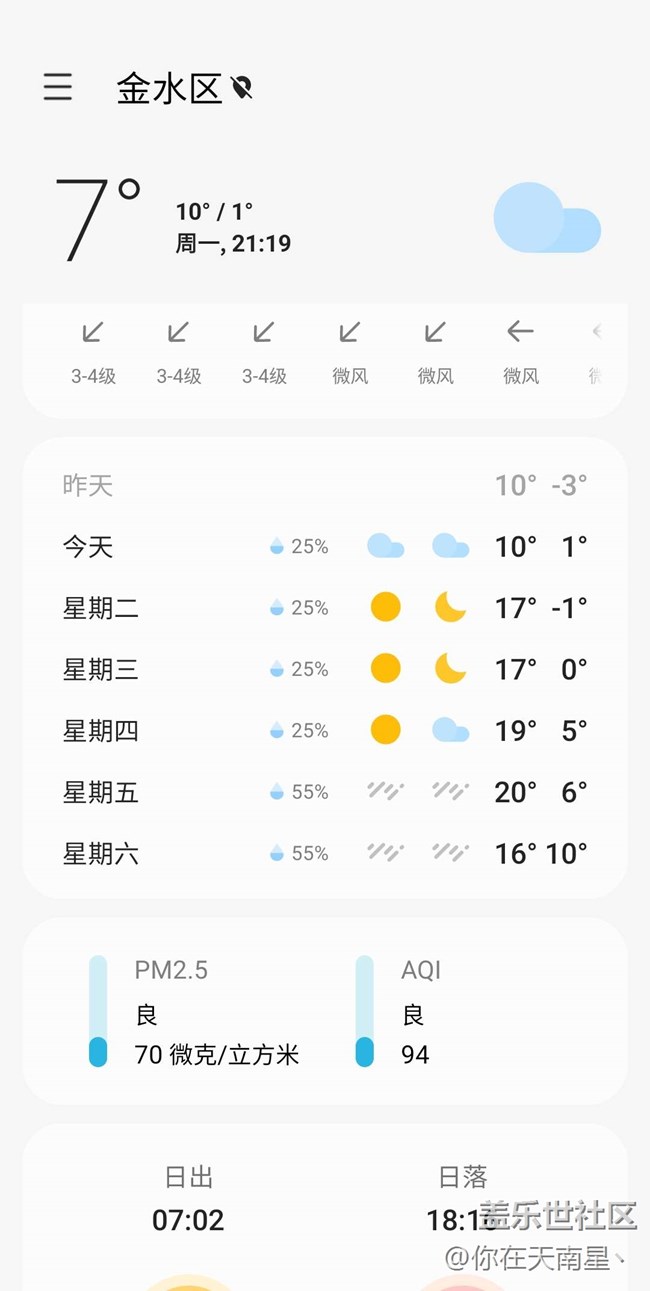Open the 星期二 forecast row
Viewport: 650px width, 1291px height.
point(324,608)
